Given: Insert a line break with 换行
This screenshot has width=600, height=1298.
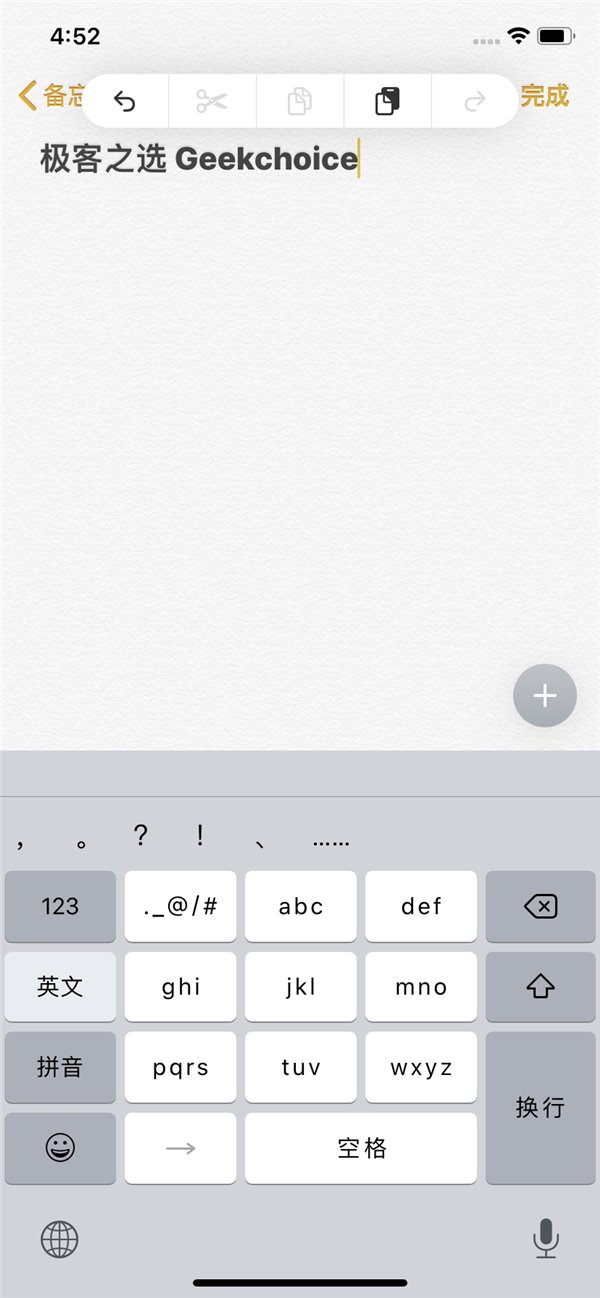Looking at the screenshot, I should click(540, 1107).
